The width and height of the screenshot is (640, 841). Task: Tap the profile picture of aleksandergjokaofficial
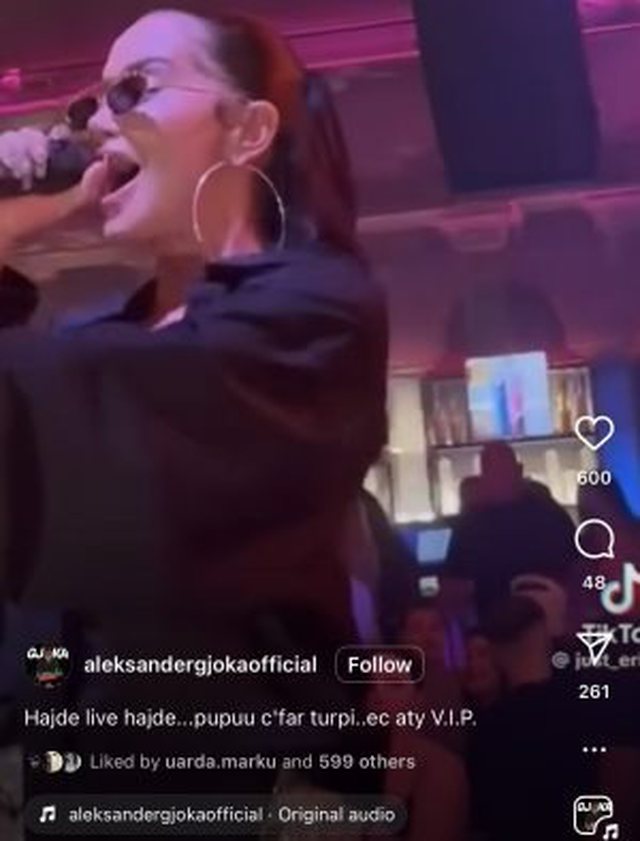click(x=47, y=664)
